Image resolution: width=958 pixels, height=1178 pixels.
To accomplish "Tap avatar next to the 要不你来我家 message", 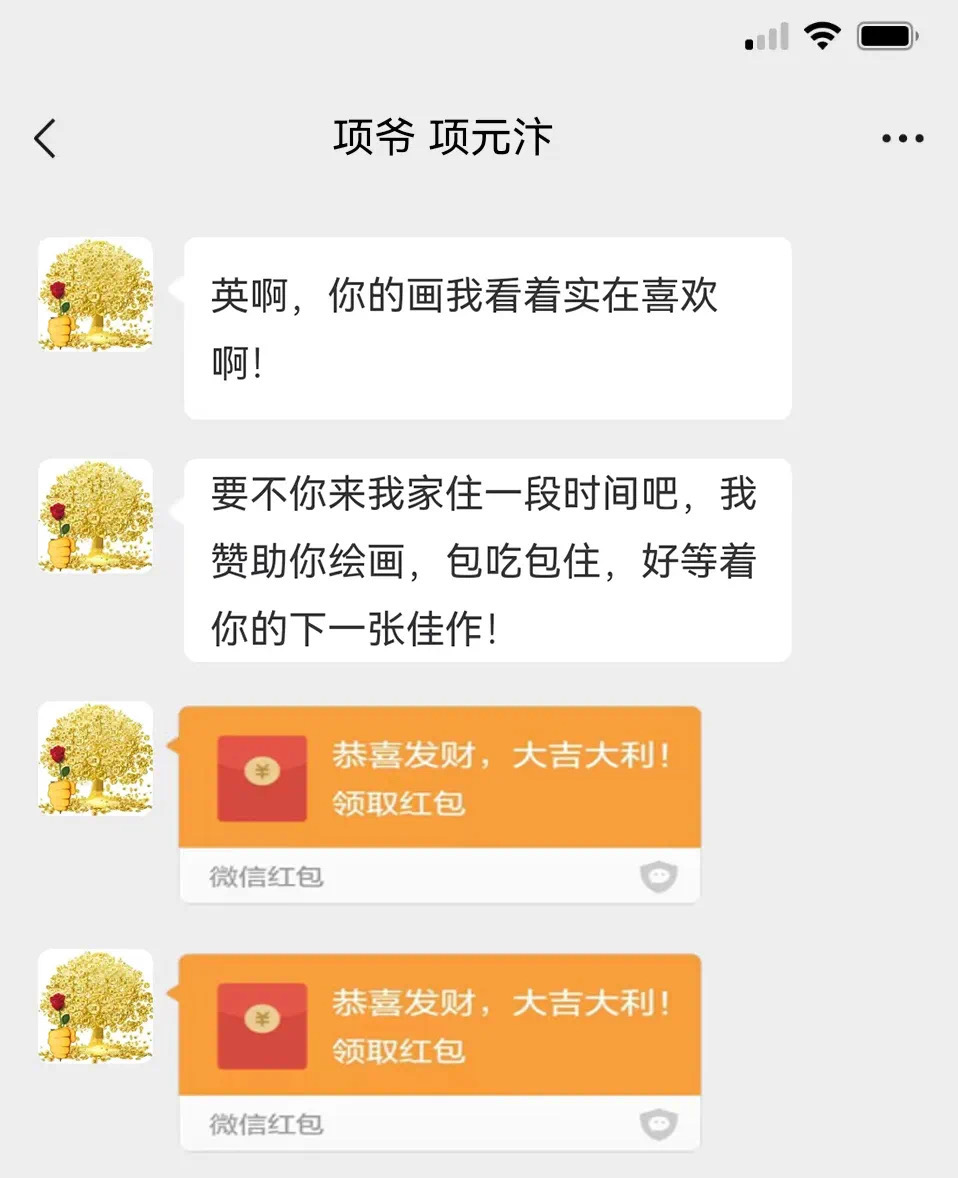I will [95, 516].
